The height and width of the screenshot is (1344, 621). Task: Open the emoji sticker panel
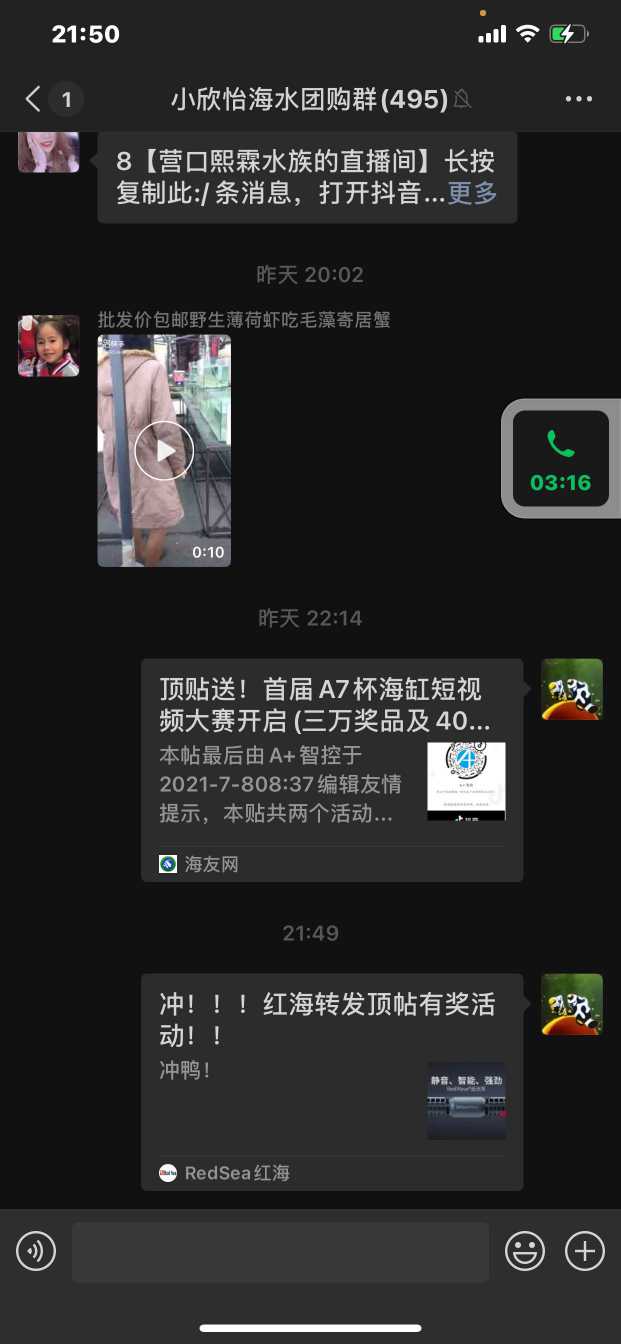pos(525,1251)
